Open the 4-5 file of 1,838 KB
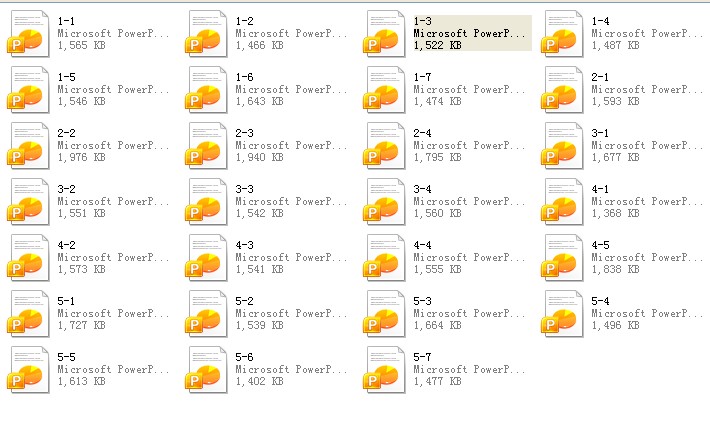The height and width of the screenshot is (424, 710). tap(563, 258)
